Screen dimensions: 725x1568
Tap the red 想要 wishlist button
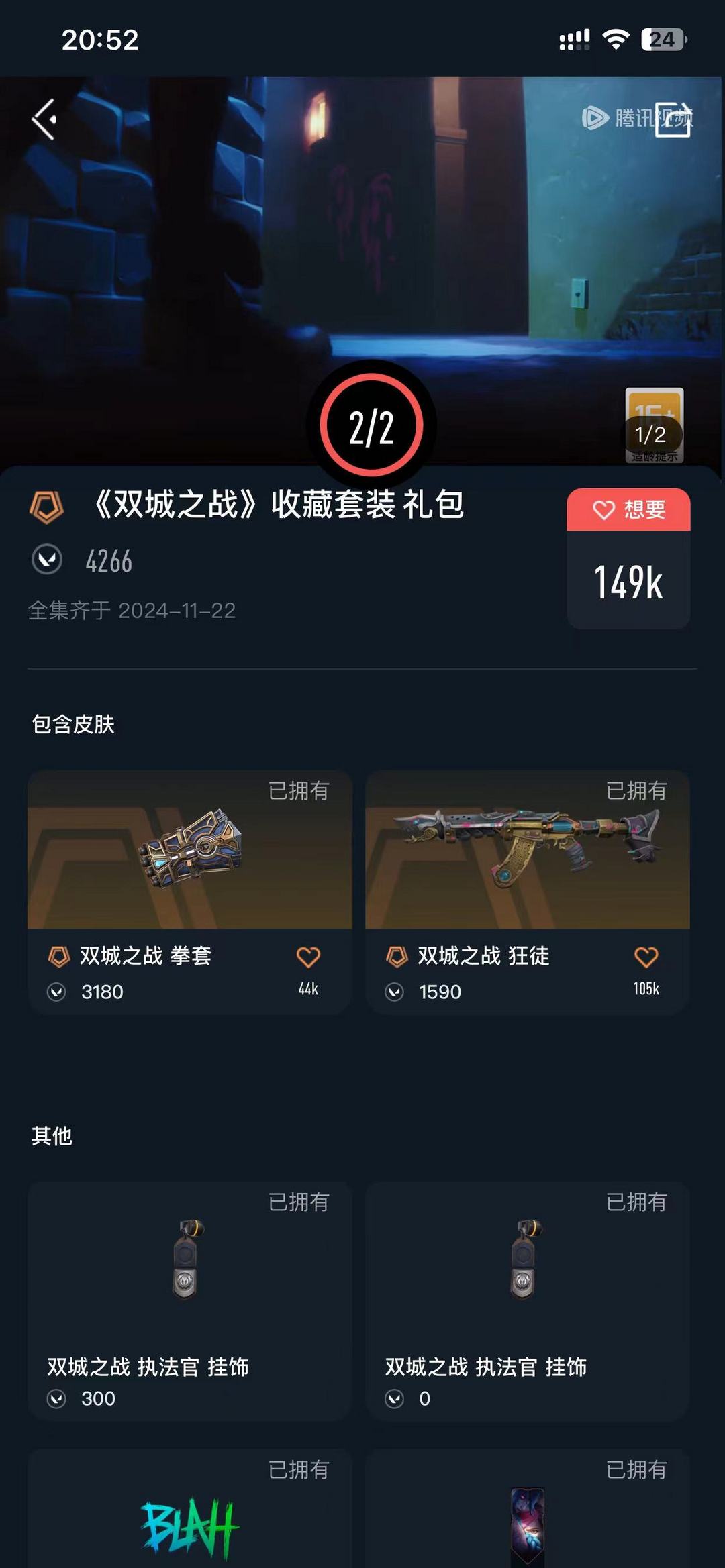coord(628,510)
